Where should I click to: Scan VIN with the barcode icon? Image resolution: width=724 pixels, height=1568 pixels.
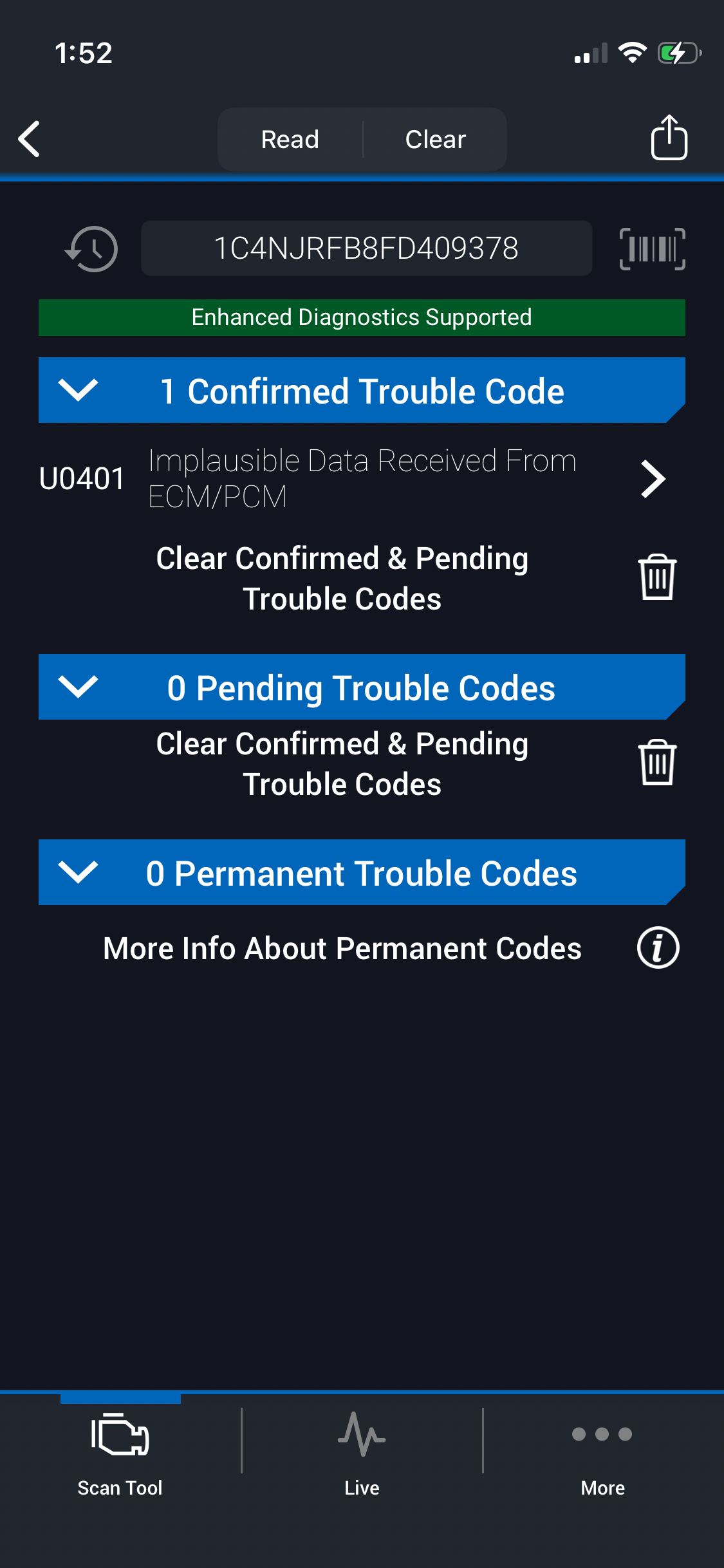[x=652, y=248]
